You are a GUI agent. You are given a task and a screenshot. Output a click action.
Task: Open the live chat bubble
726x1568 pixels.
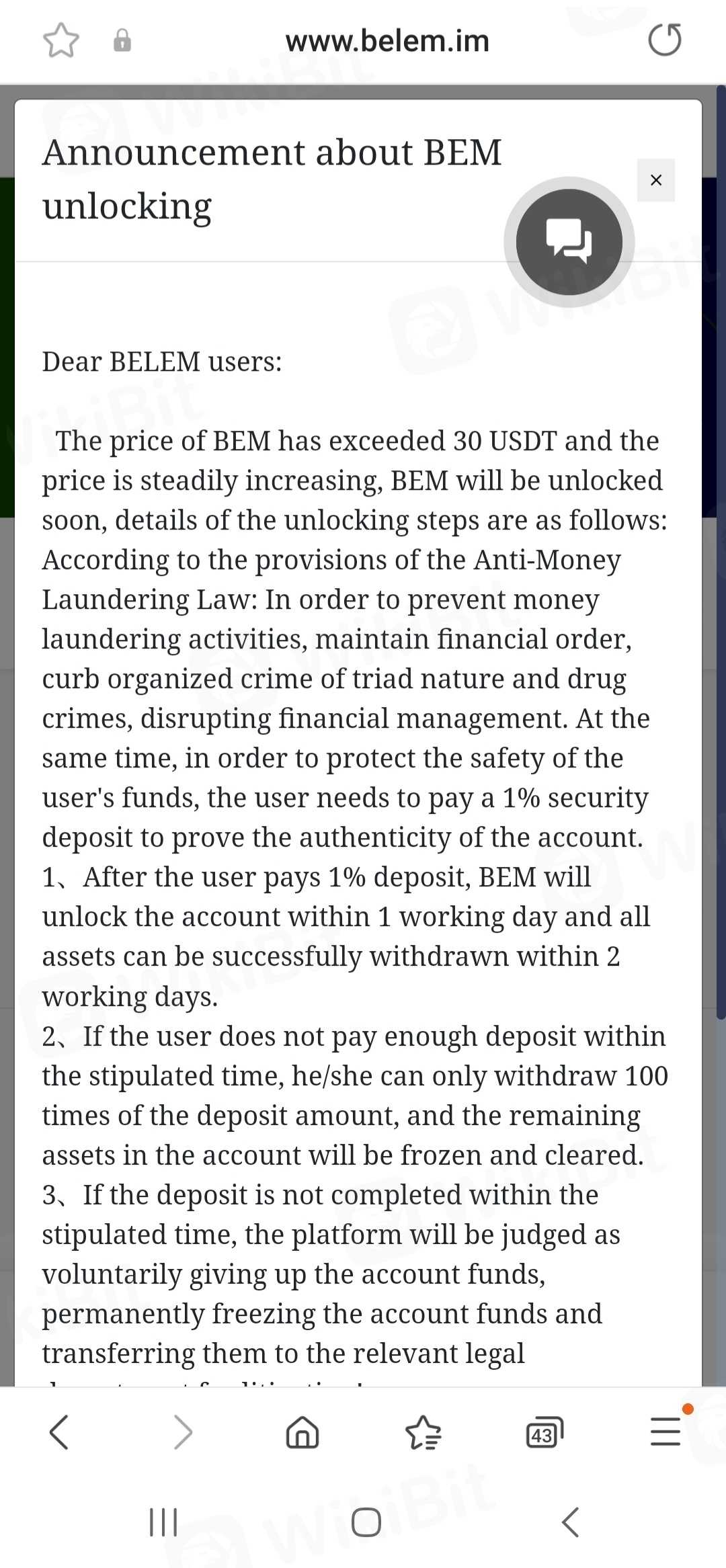point(569,242)
